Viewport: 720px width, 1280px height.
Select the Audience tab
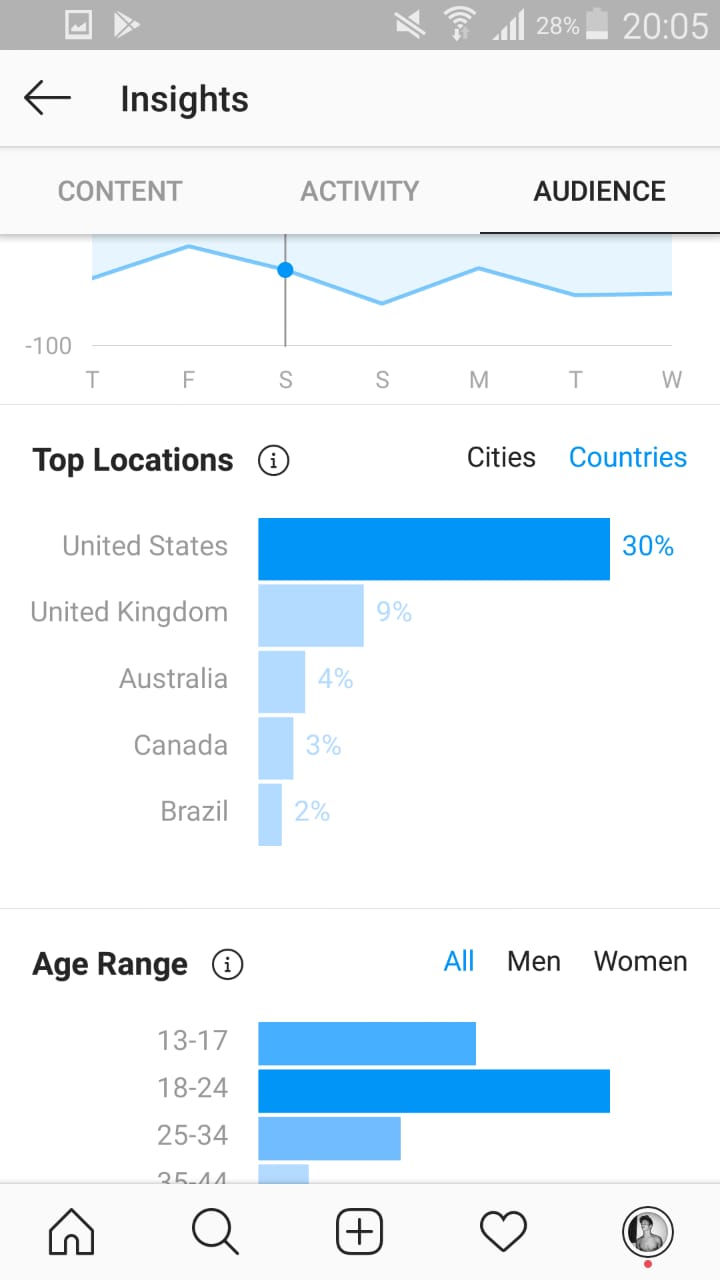coord(600,191)
